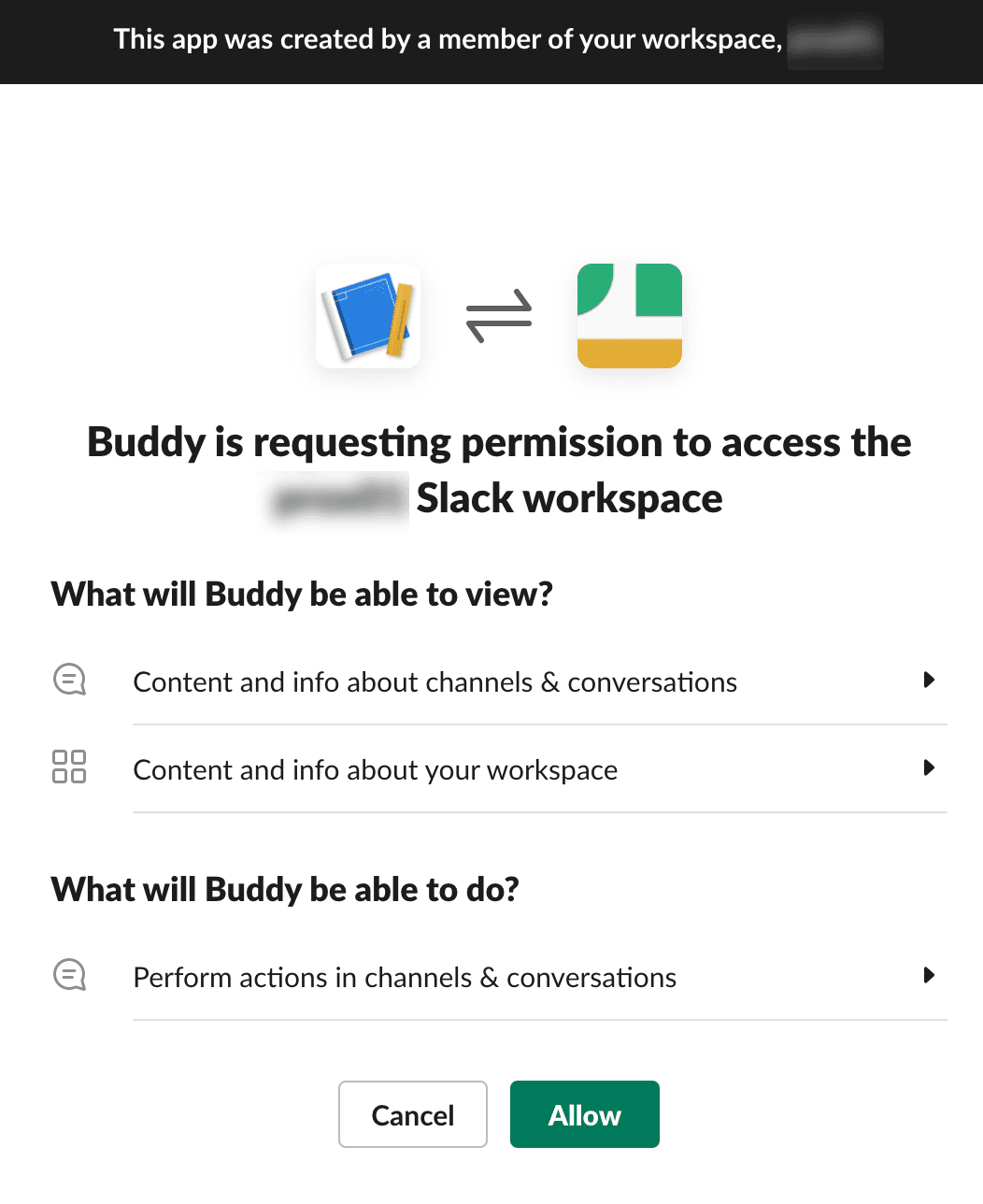The width and height of the screenshot is (983, 1204).
Task: Cancel the permission request
Action: pyautogui.click(x=413, y=1114)
